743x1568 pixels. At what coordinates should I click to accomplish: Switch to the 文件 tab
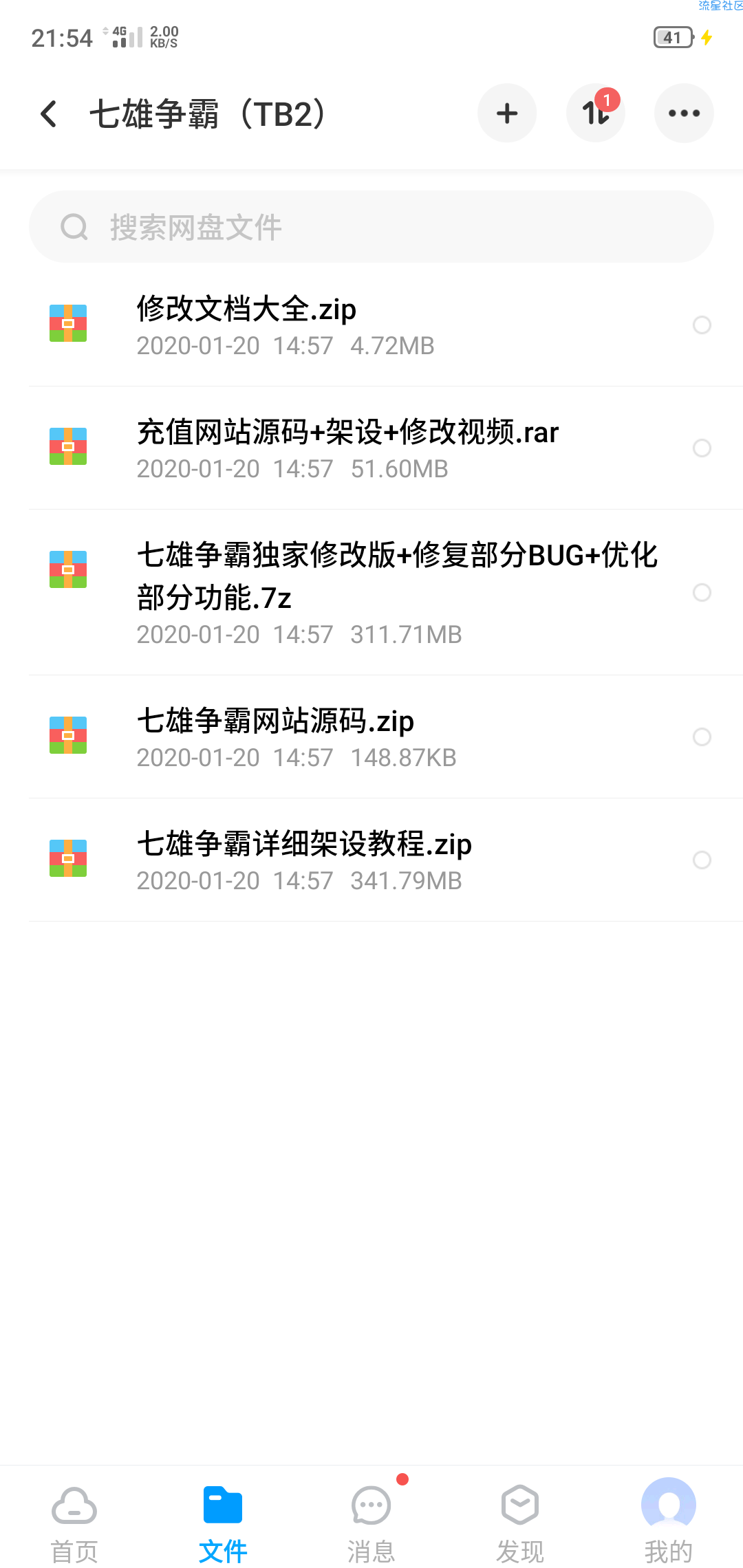click(223, 1521)
